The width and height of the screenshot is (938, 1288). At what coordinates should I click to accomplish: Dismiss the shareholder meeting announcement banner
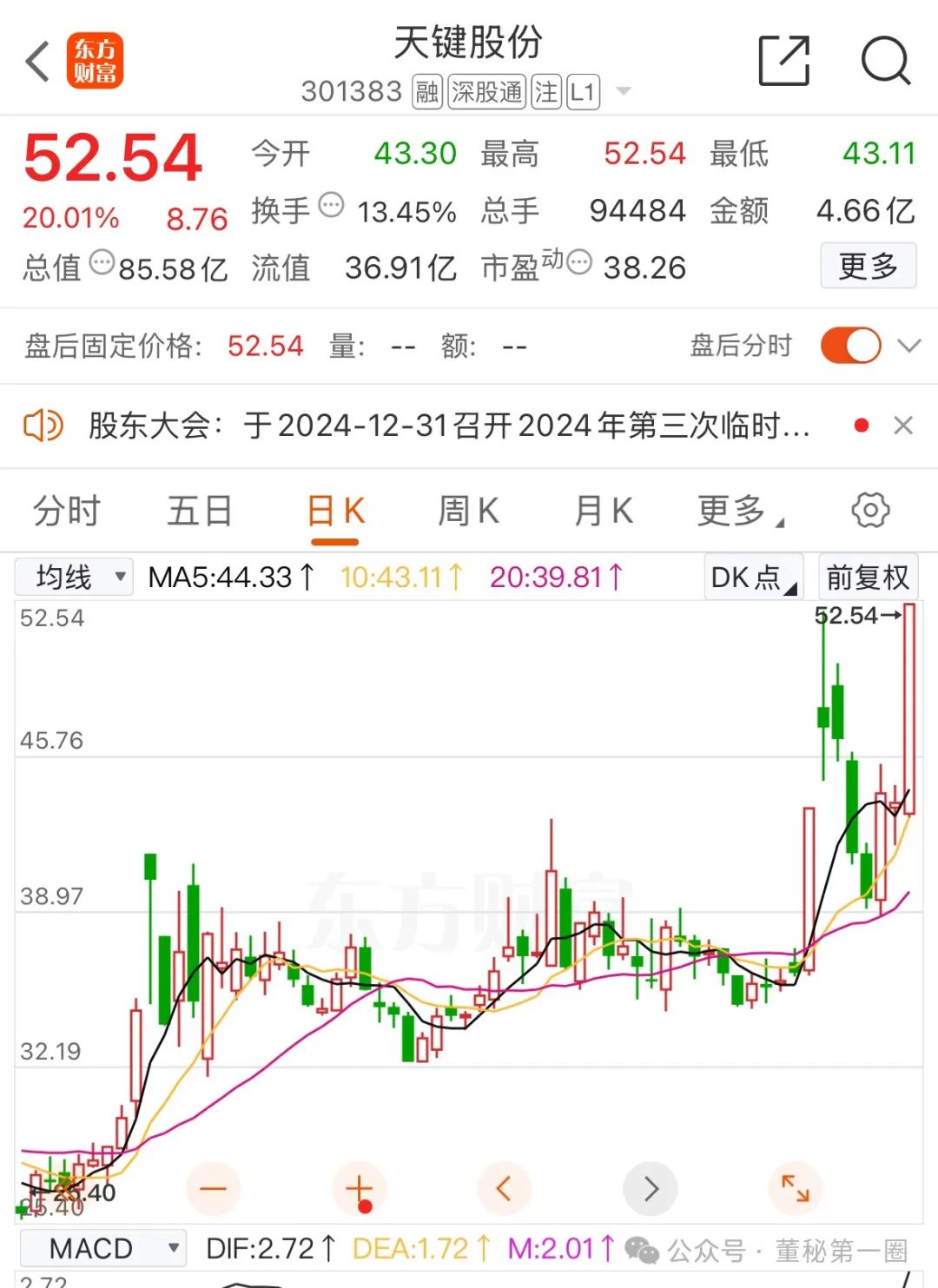coord(903,426)
